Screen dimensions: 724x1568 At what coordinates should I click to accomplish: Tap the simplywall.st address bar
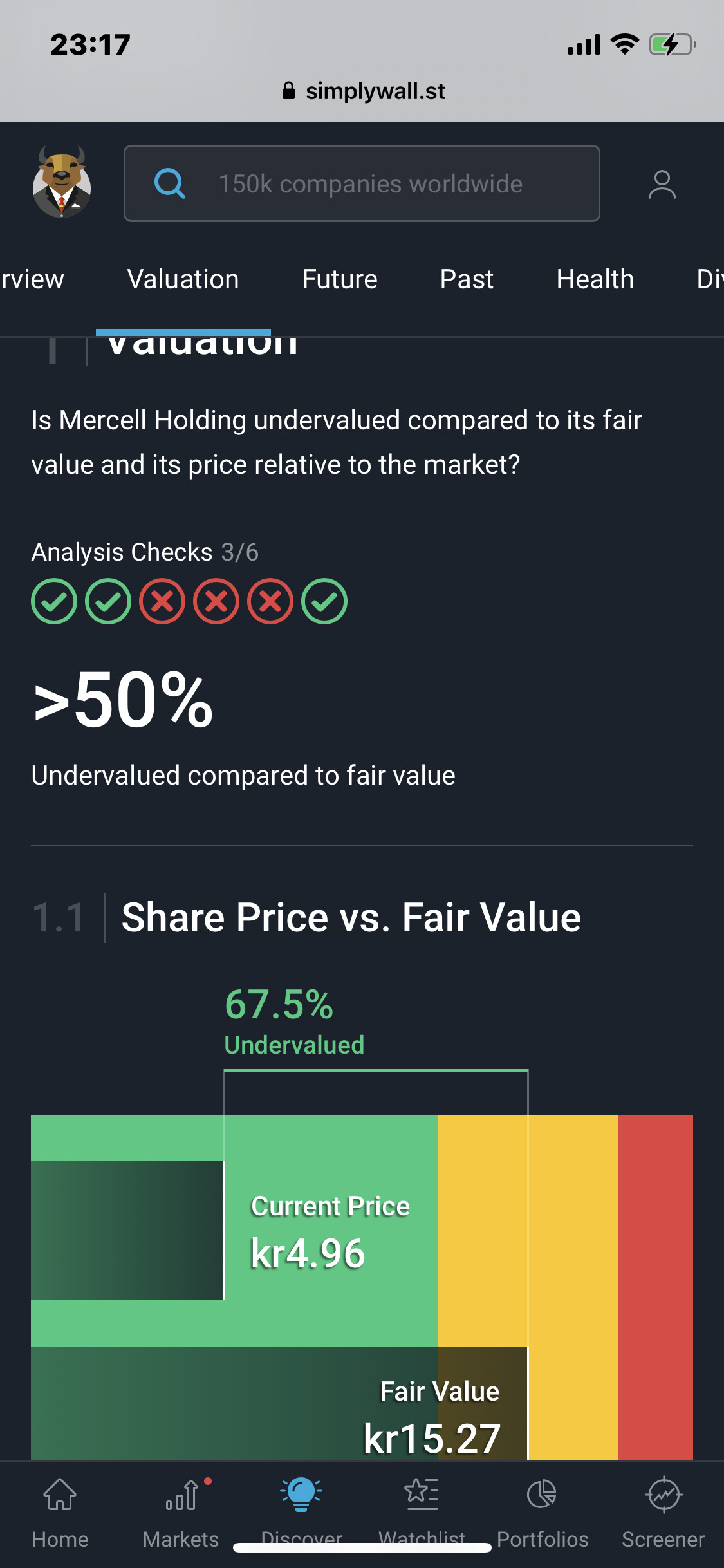[x=363, y=91]
